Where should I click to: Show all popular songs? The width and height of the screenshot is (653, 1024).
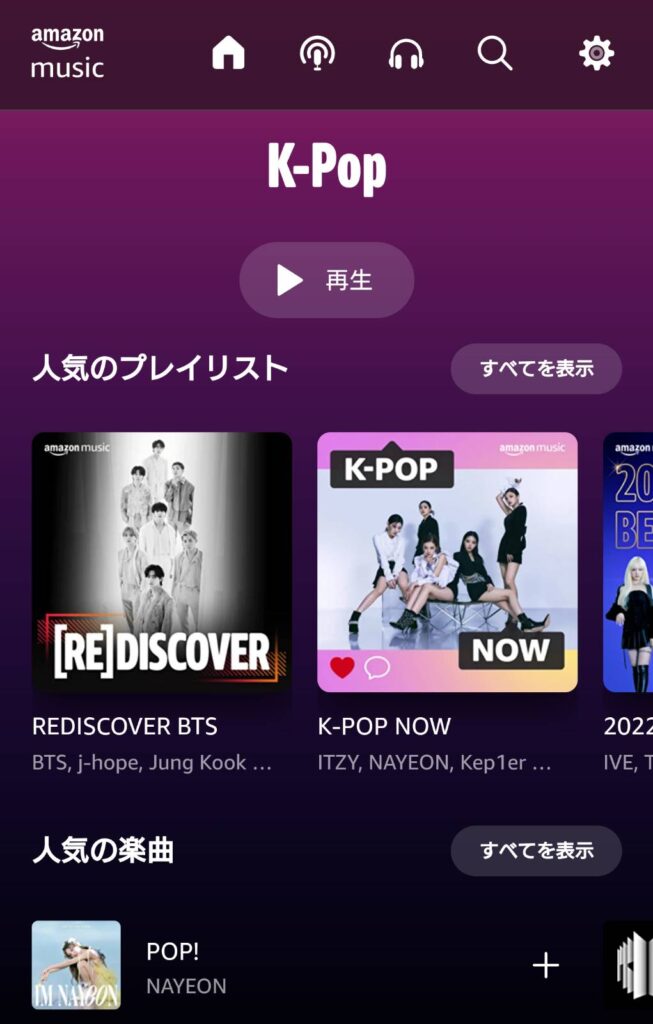(536, 851)
